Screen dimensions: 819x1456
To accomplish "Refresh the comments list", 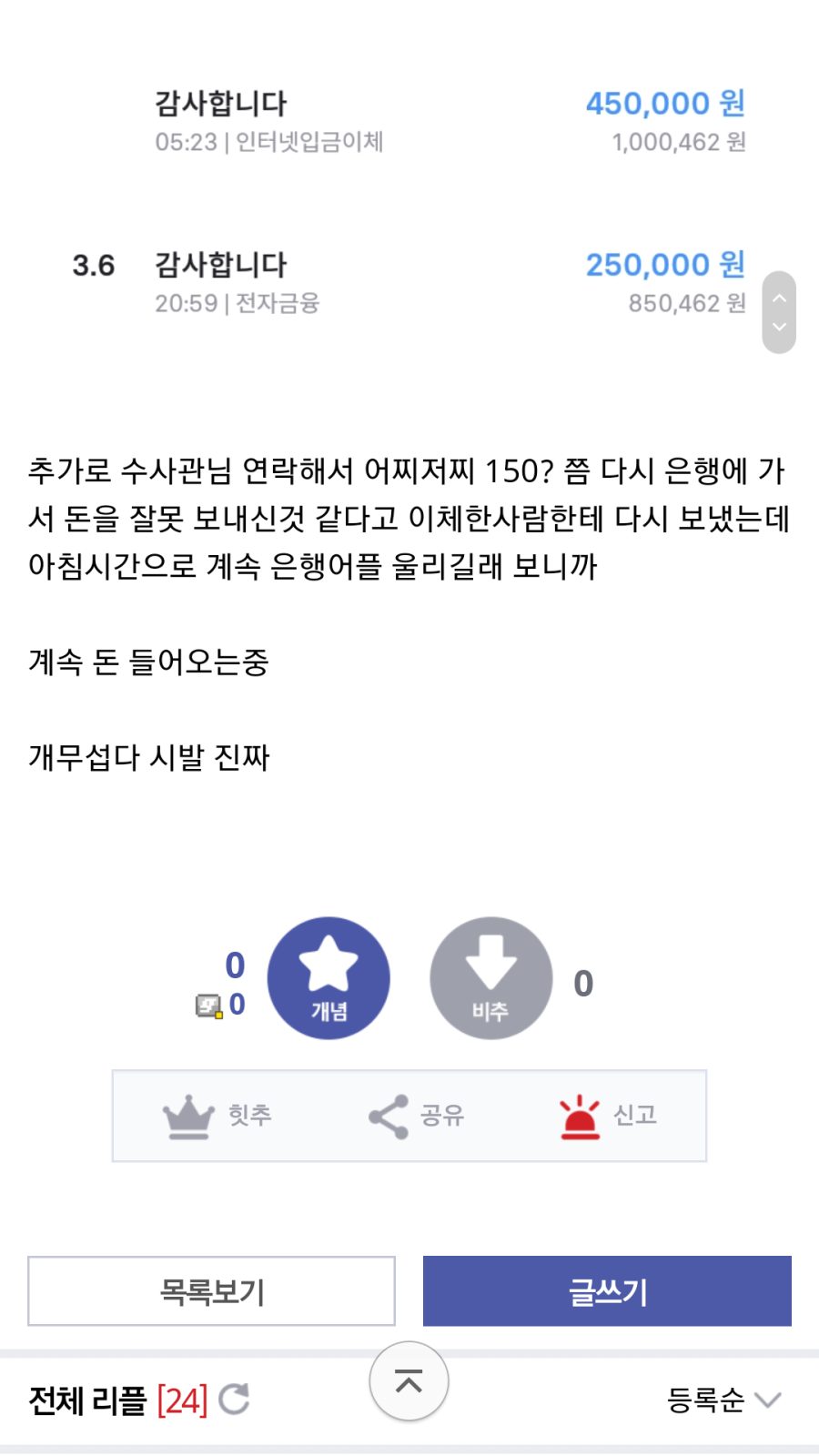I will 234,1400.
